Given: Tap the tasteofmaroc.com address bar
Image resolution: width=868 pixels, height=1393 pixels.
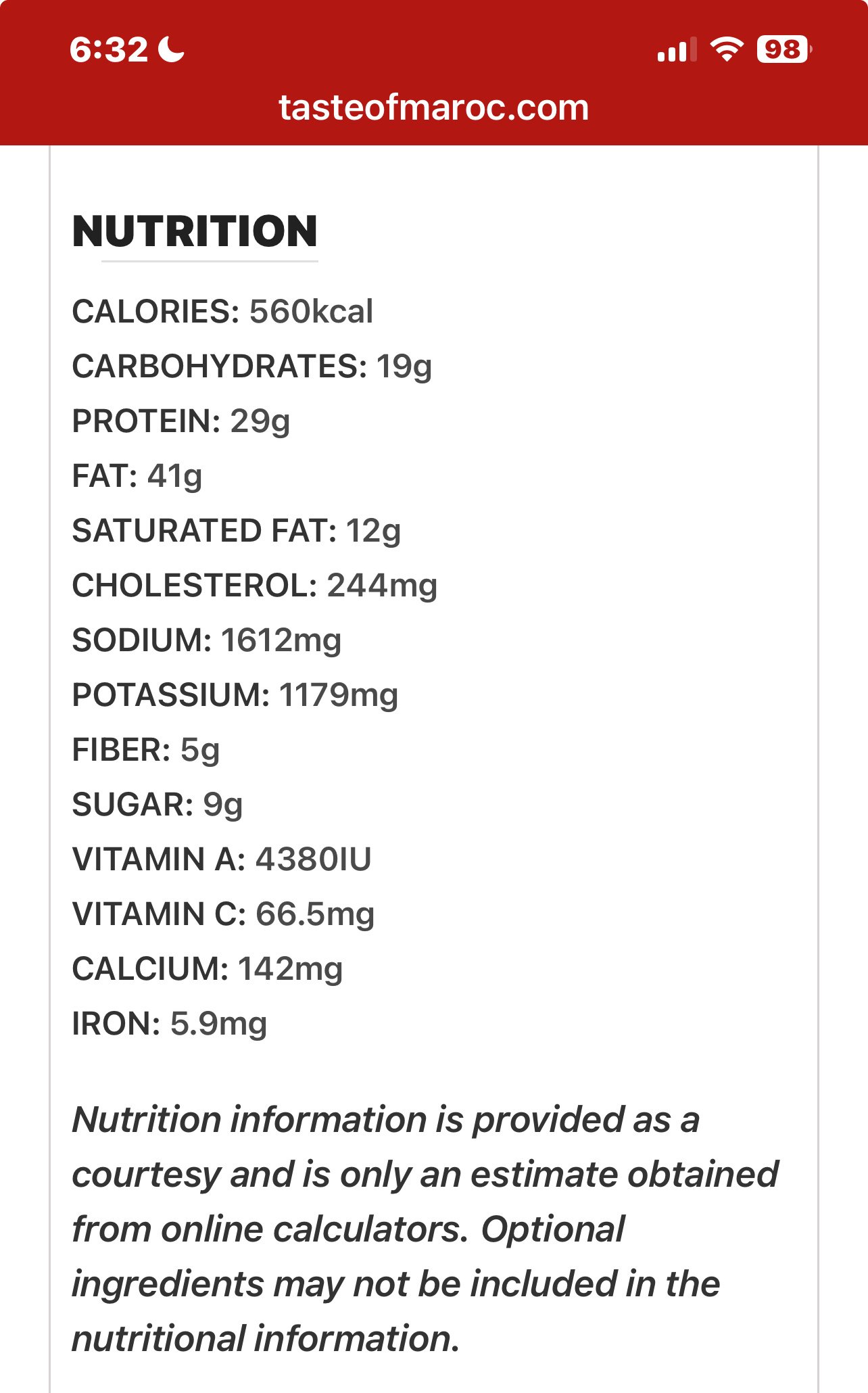Looking at the screenshot, I should pos(433,108).
